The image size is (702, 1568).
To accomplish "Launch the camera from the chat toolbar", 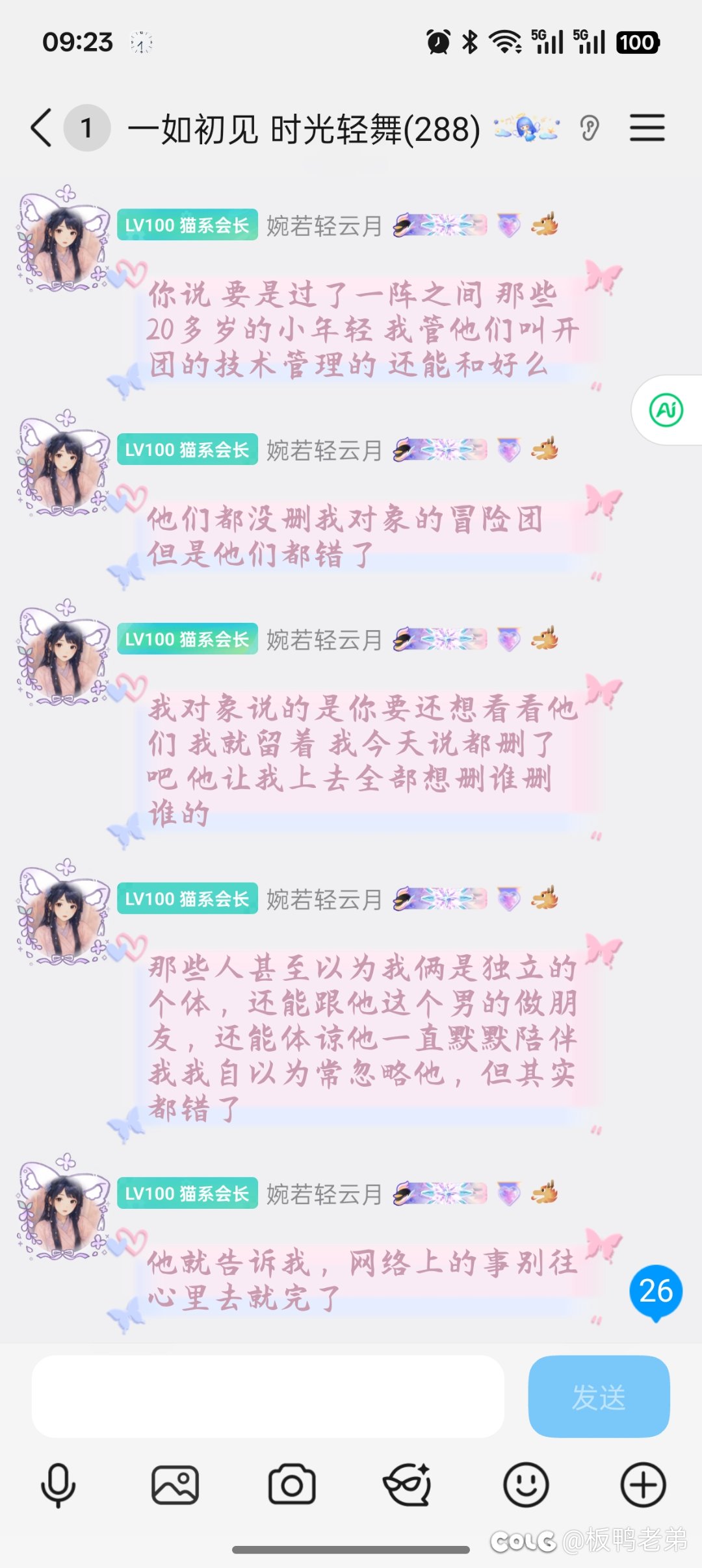I will pos(292,1485).
